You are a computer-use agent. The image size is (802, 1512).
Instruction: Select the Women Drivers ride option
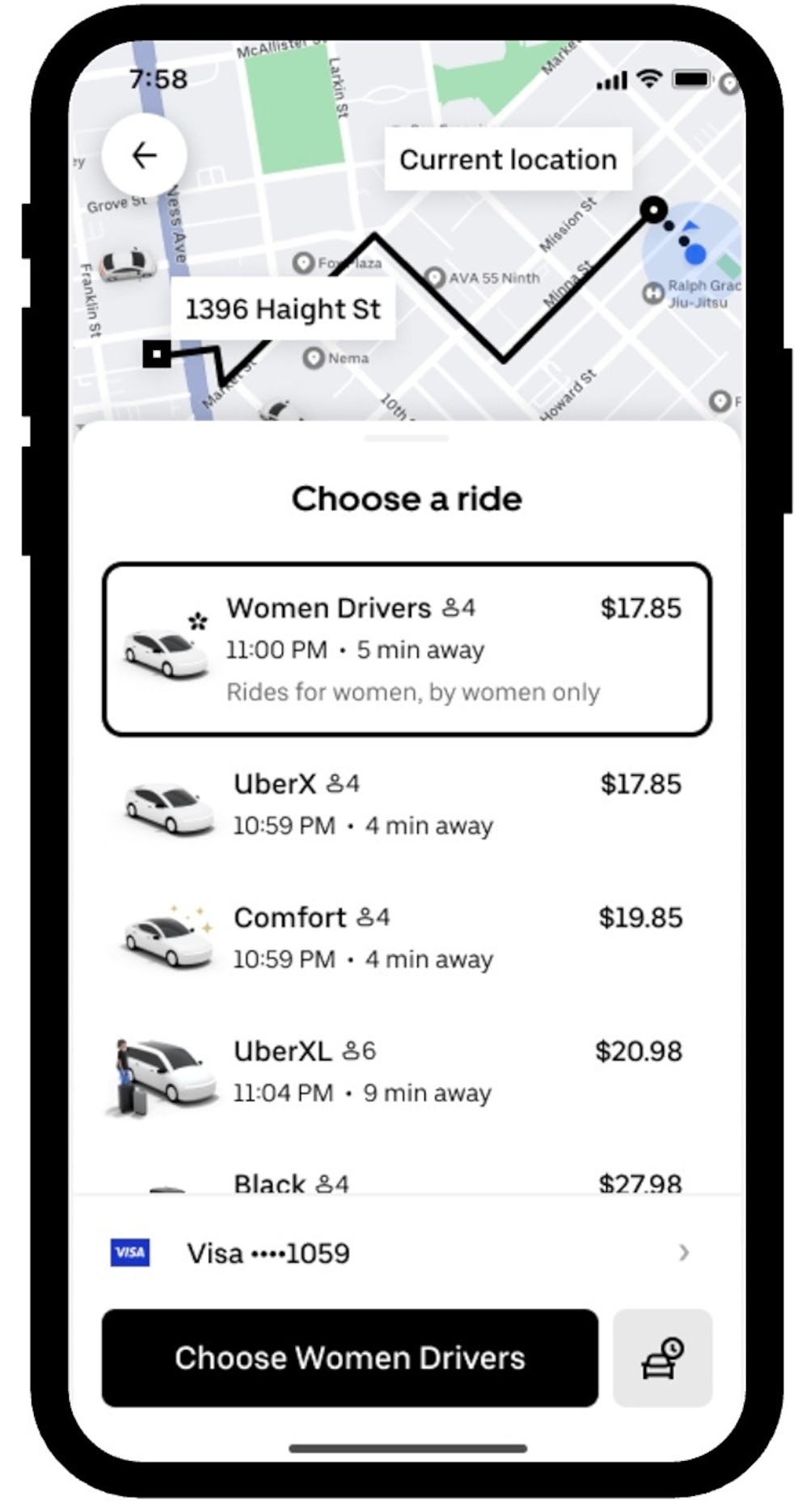point(407,649)
